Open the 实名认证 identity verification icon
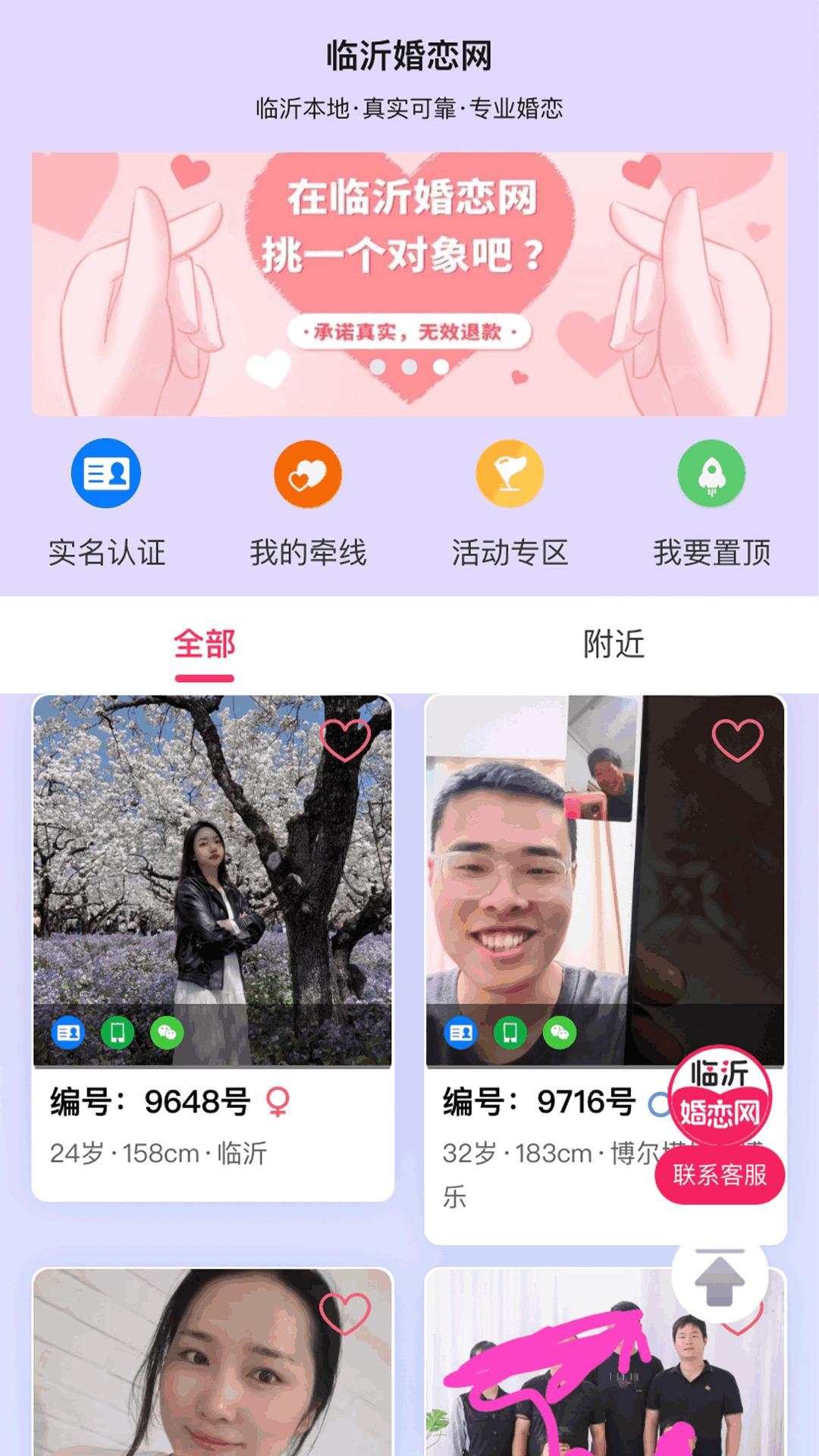The image size is (819, 1456). click(x=106, y=472)
